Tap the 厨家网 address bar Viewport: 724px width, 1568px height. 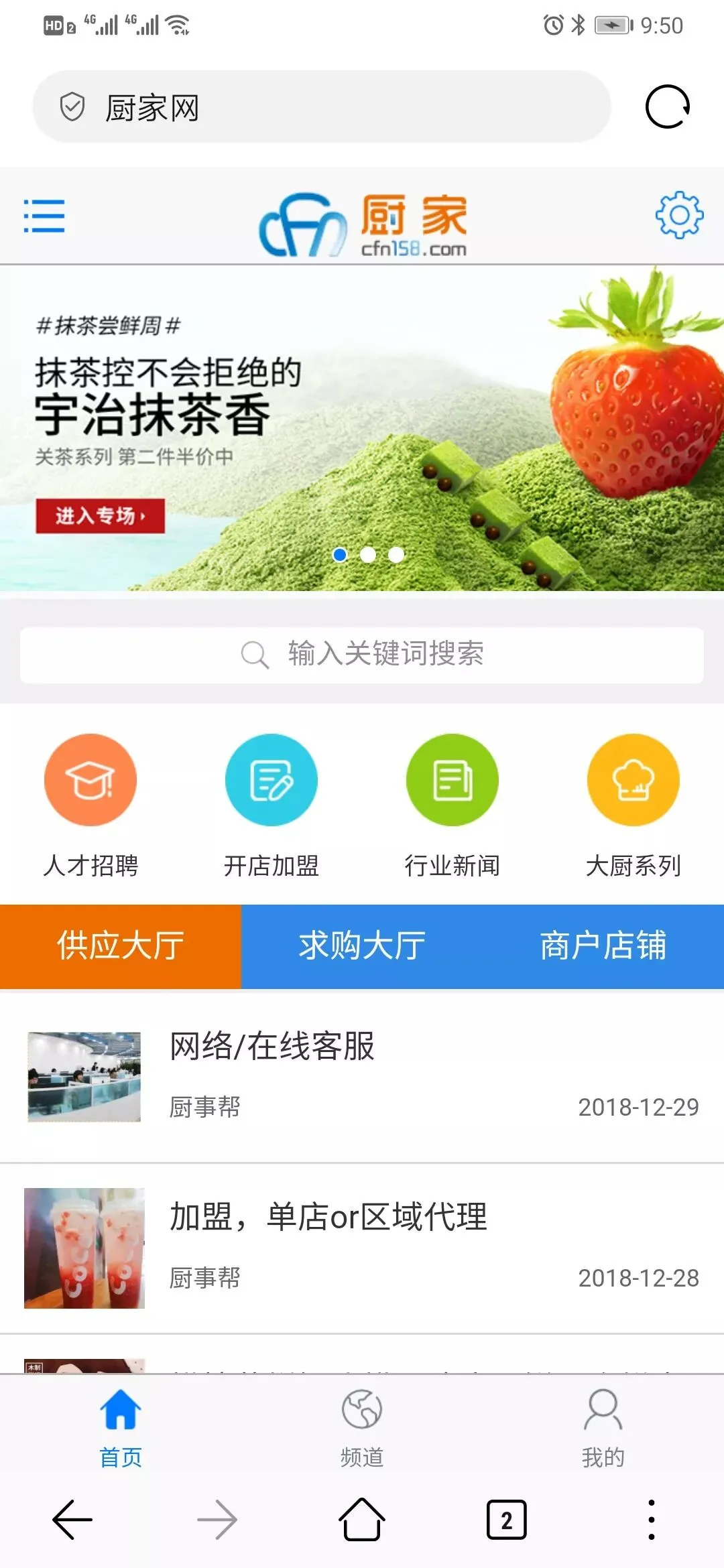[322, 107]
